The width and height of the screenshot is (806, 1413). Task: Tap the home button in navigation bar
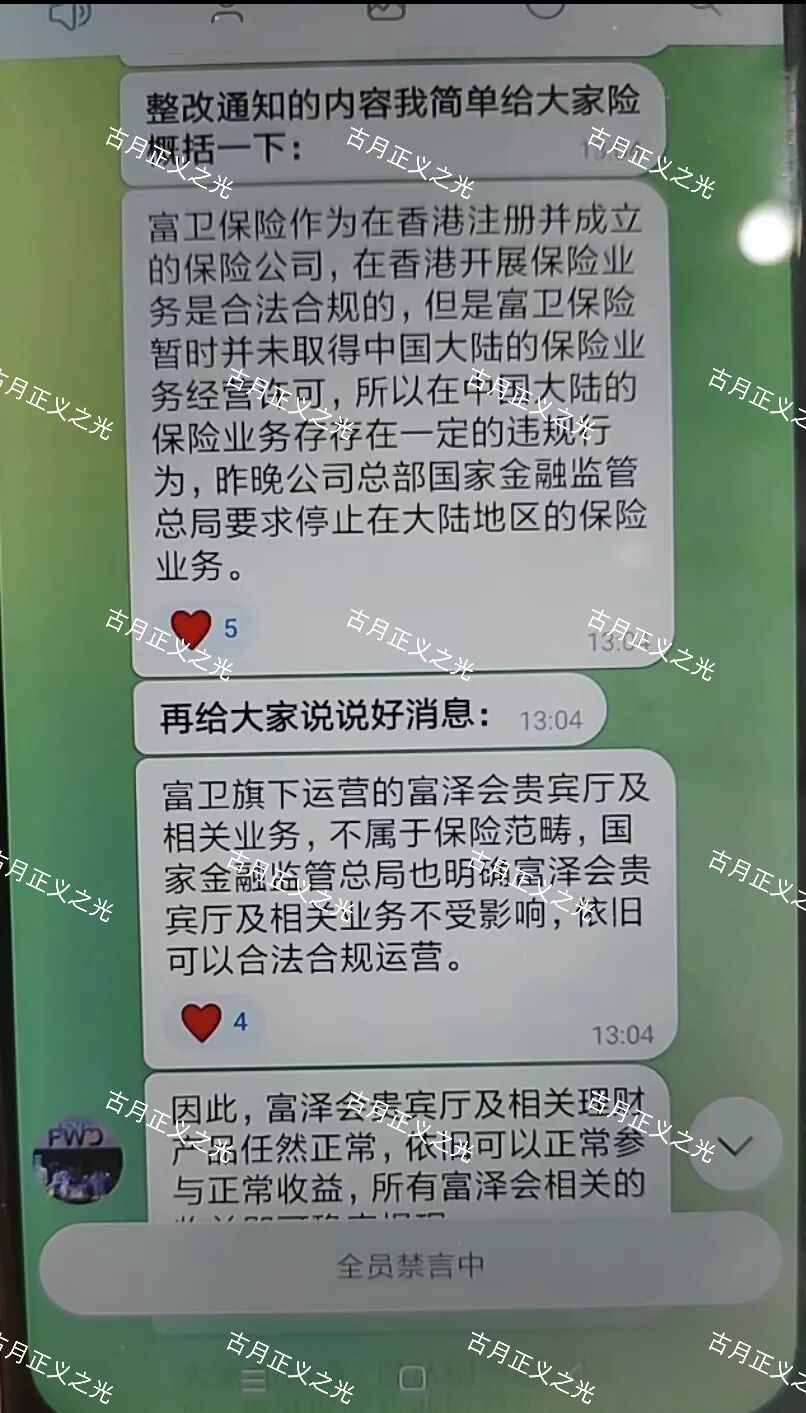(412, 1379)
